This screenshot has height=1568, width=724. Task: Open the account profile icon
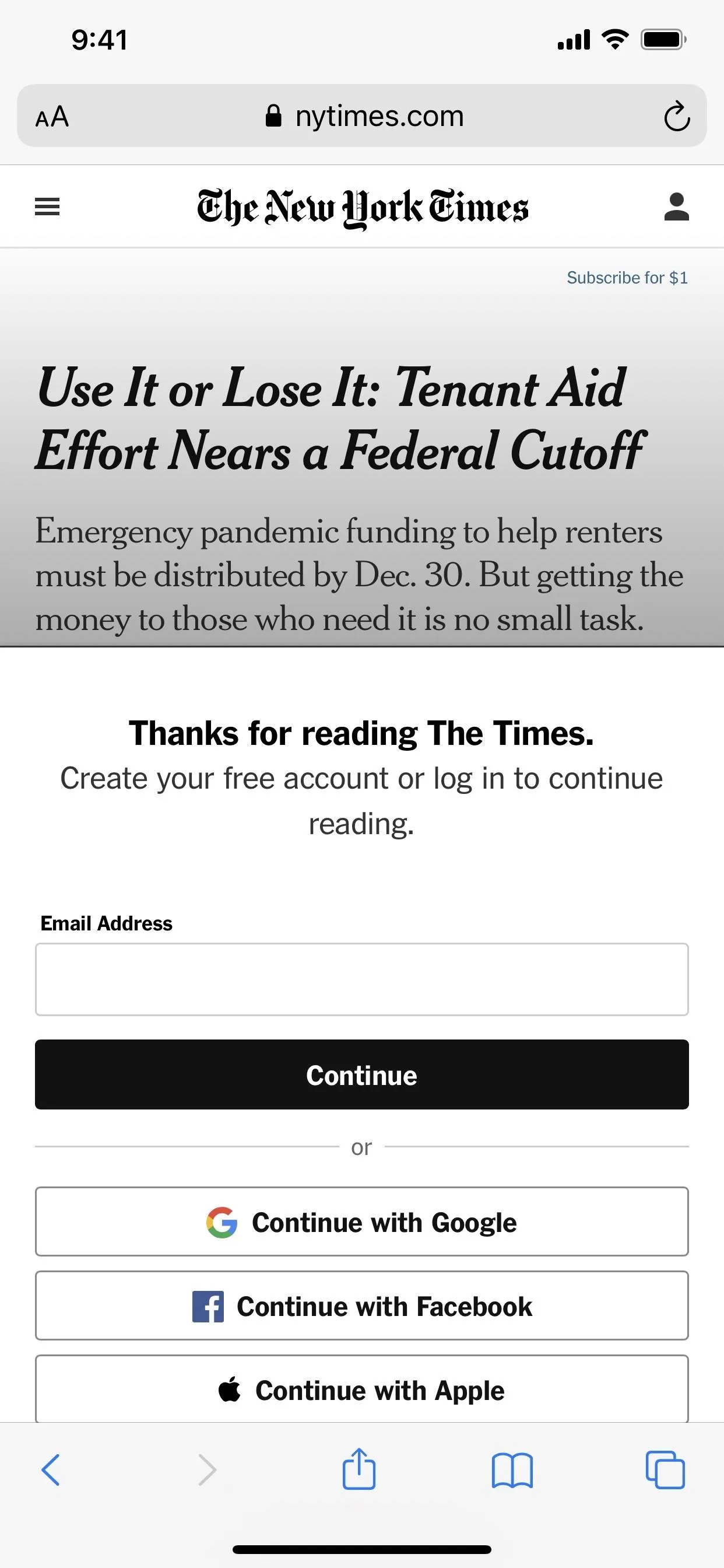point(676,207)
